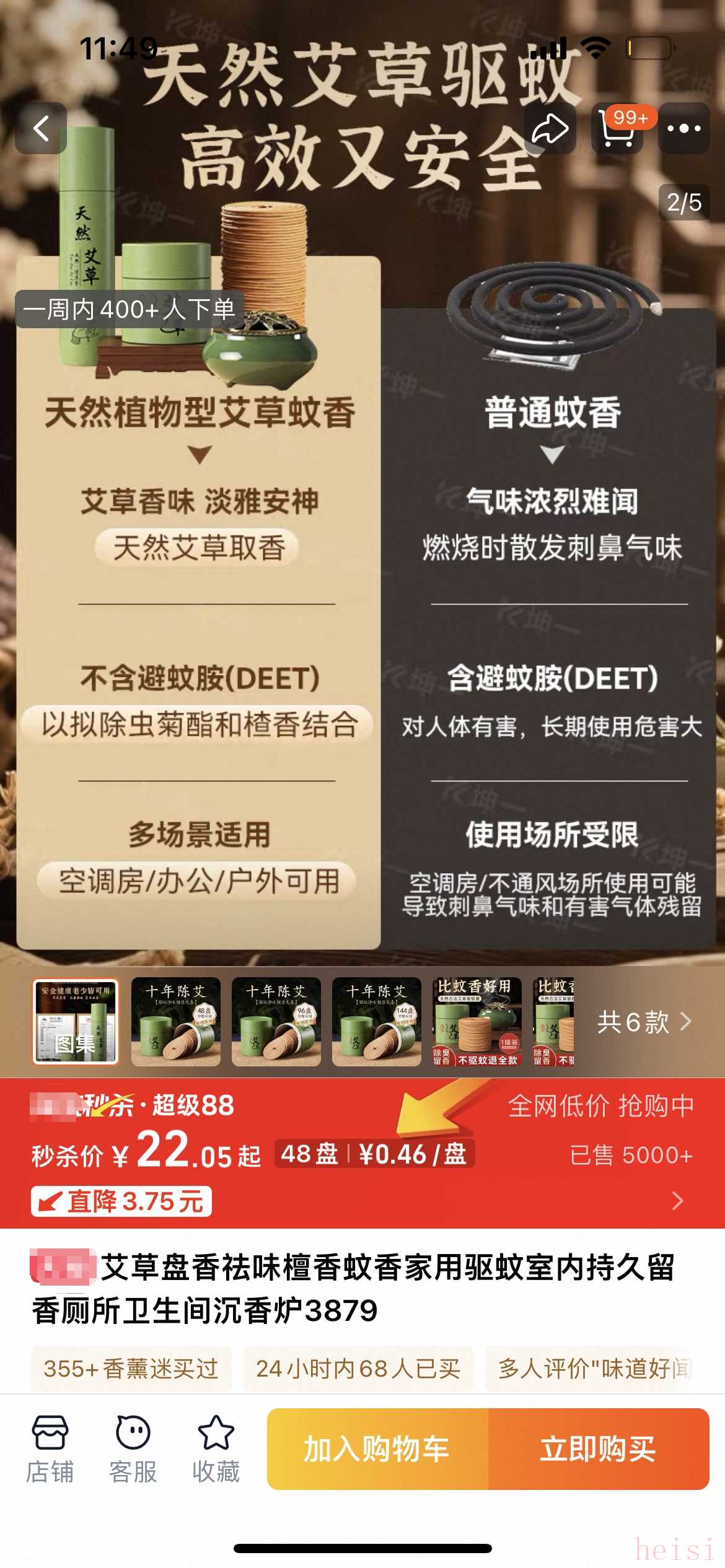
Task: Open the shopping cart
Action: [617, 128]
